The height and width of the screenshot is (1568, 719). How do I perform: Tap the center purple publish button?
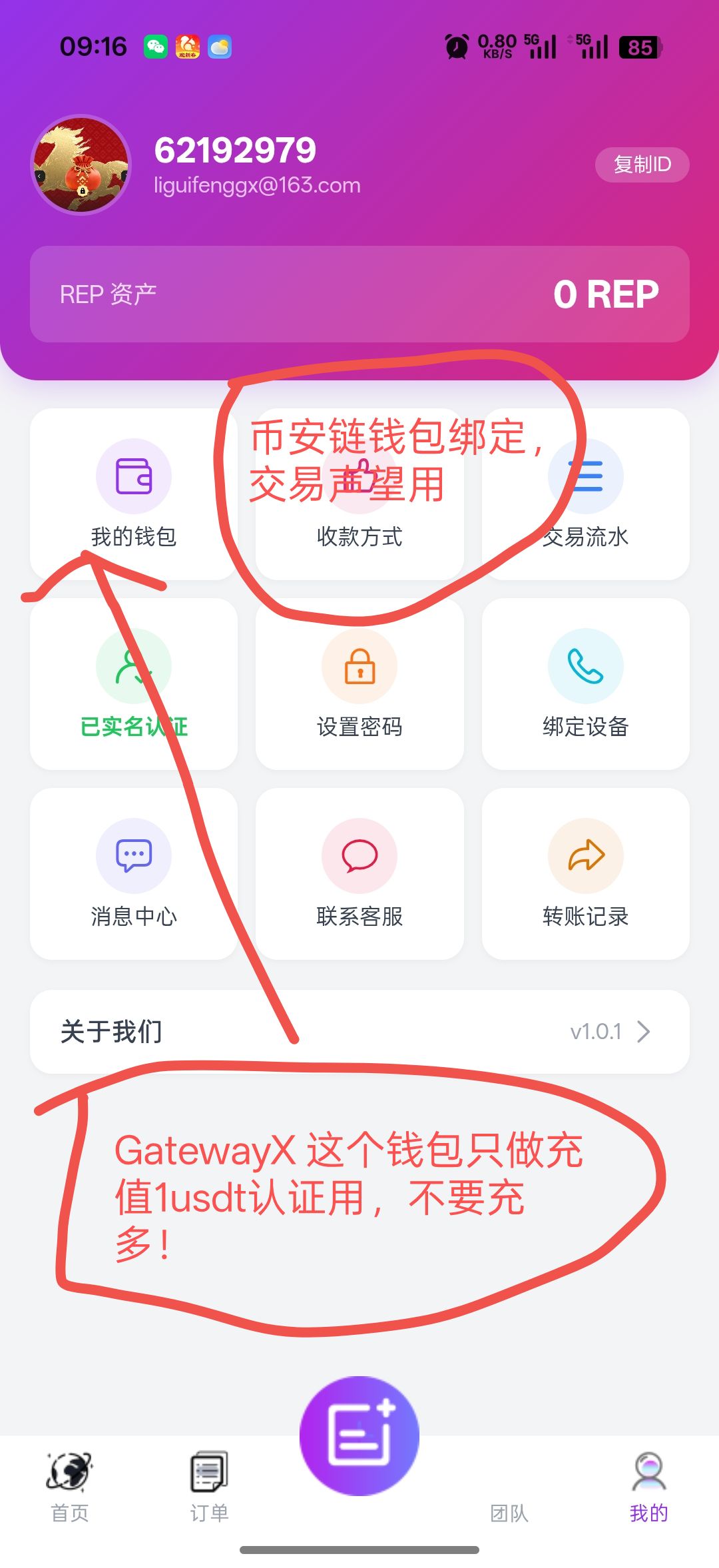tap(359, 1435)
